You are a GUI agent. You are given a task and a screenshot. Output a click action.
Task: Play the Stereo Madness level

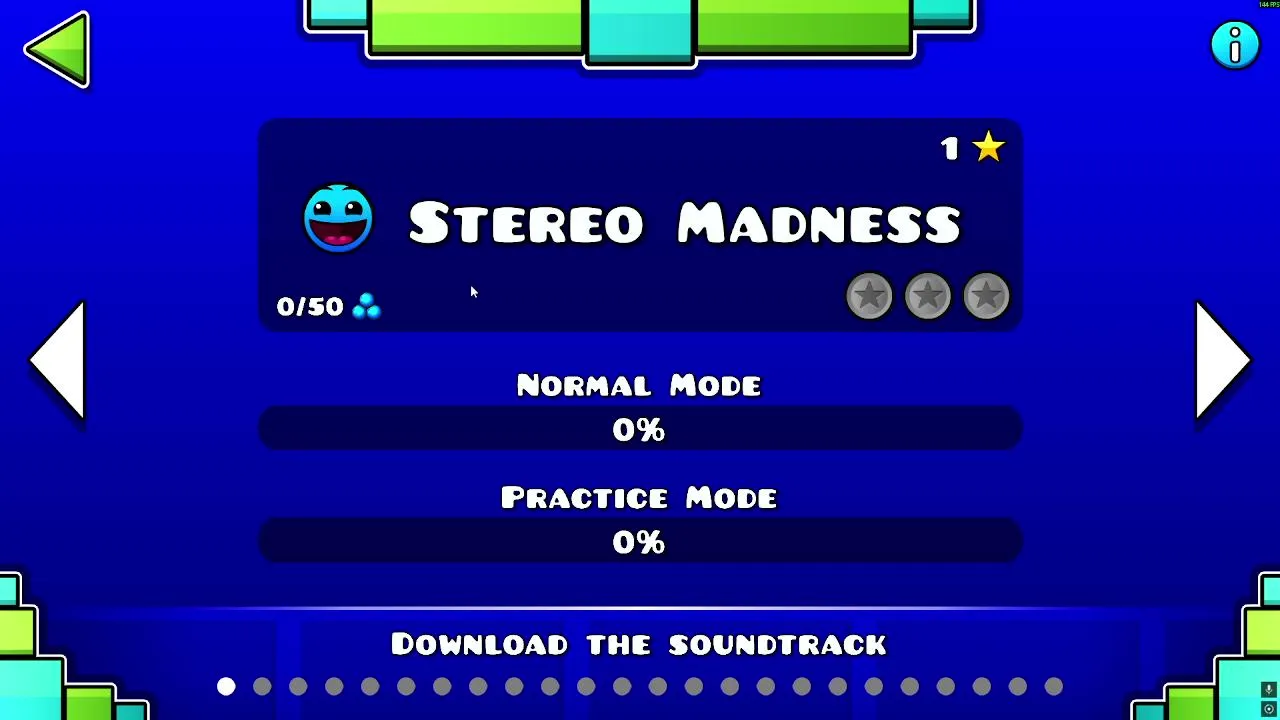click(640, 224)
